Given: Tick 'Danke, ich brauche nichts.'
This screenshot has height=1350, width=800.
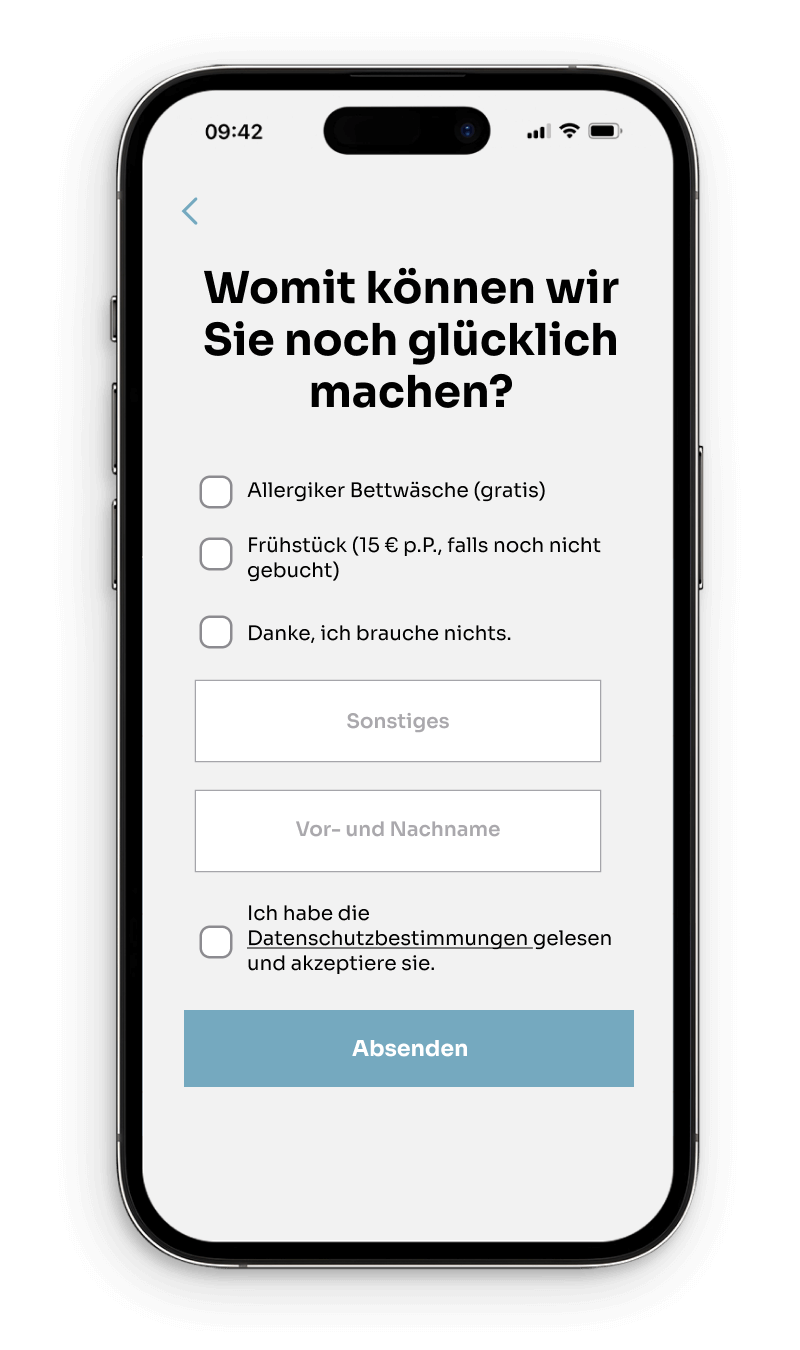Looking at the screenshot, I should coord(216,632).
